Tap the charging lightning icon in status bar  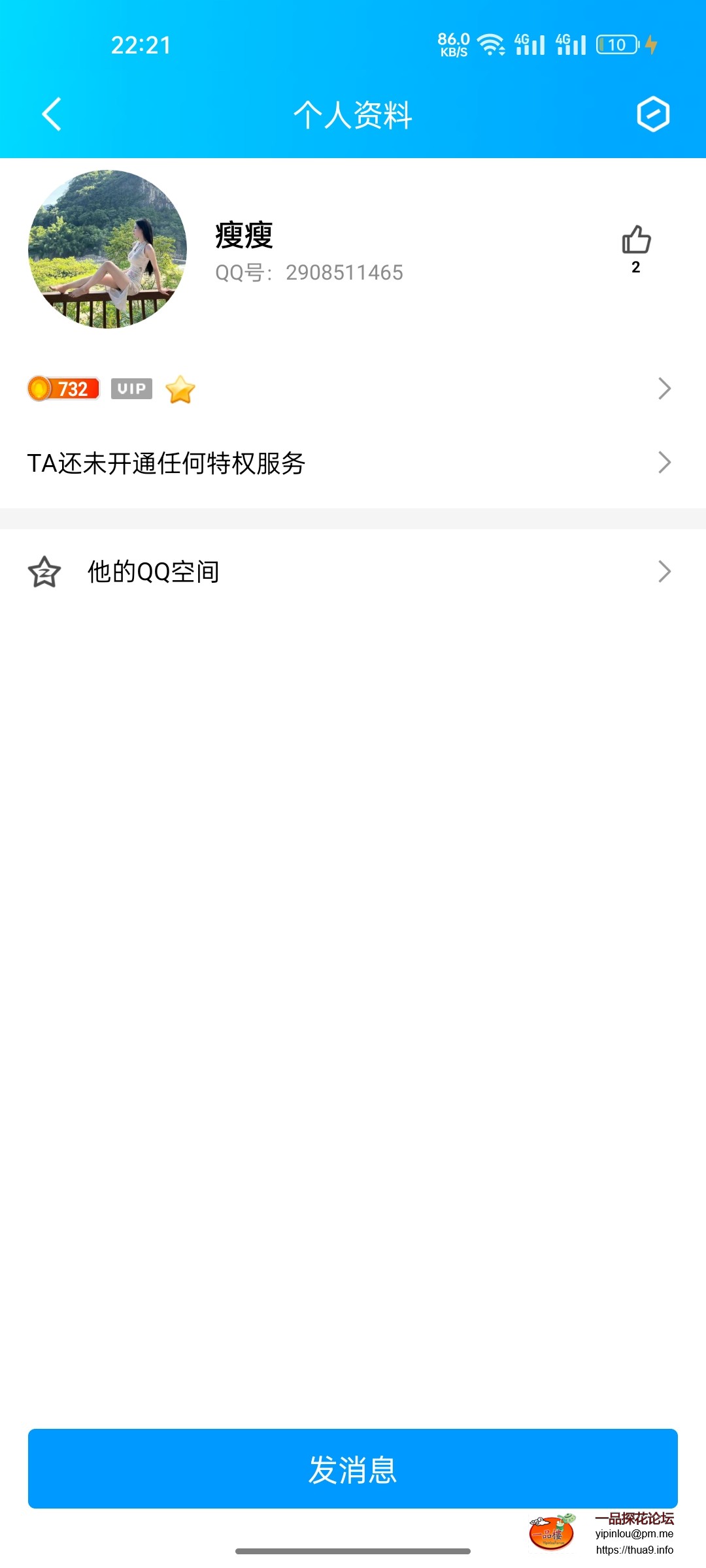point(652,44)
